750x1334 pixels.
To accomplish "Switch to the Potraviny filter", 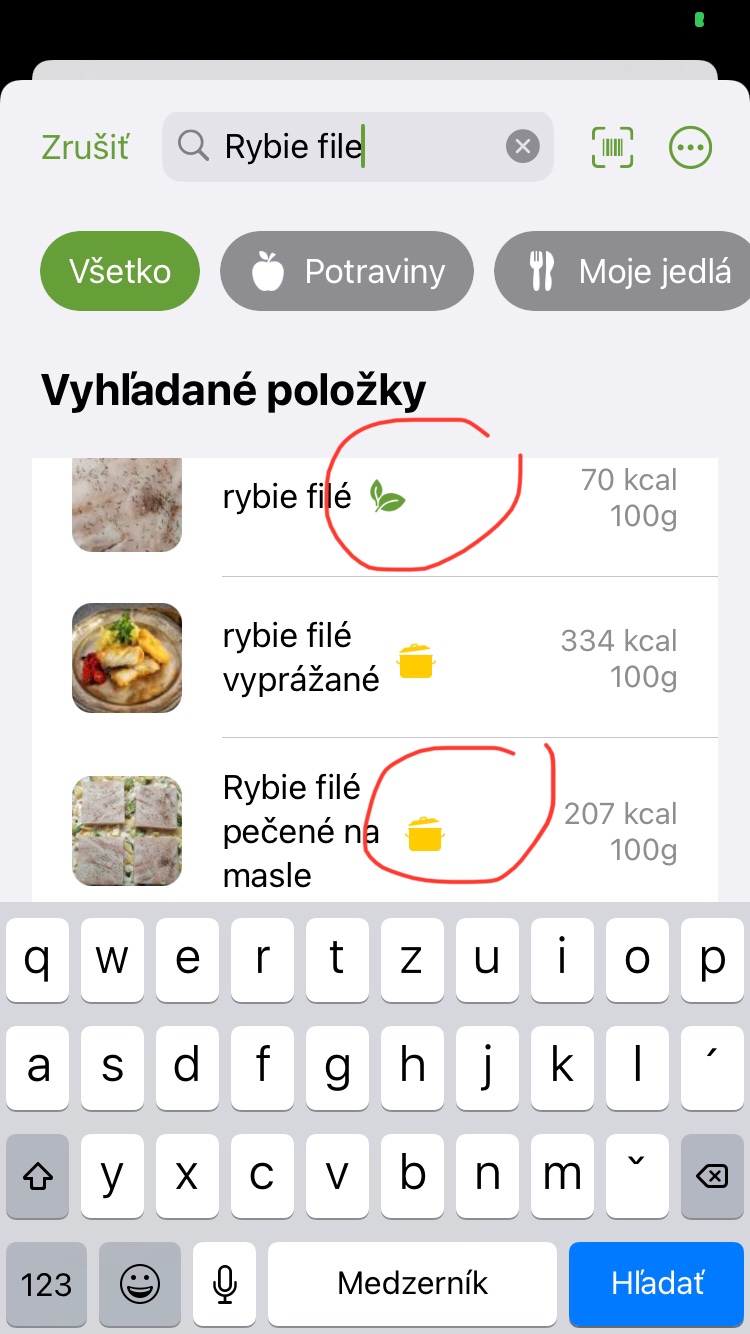I will (x=346, y=271).
